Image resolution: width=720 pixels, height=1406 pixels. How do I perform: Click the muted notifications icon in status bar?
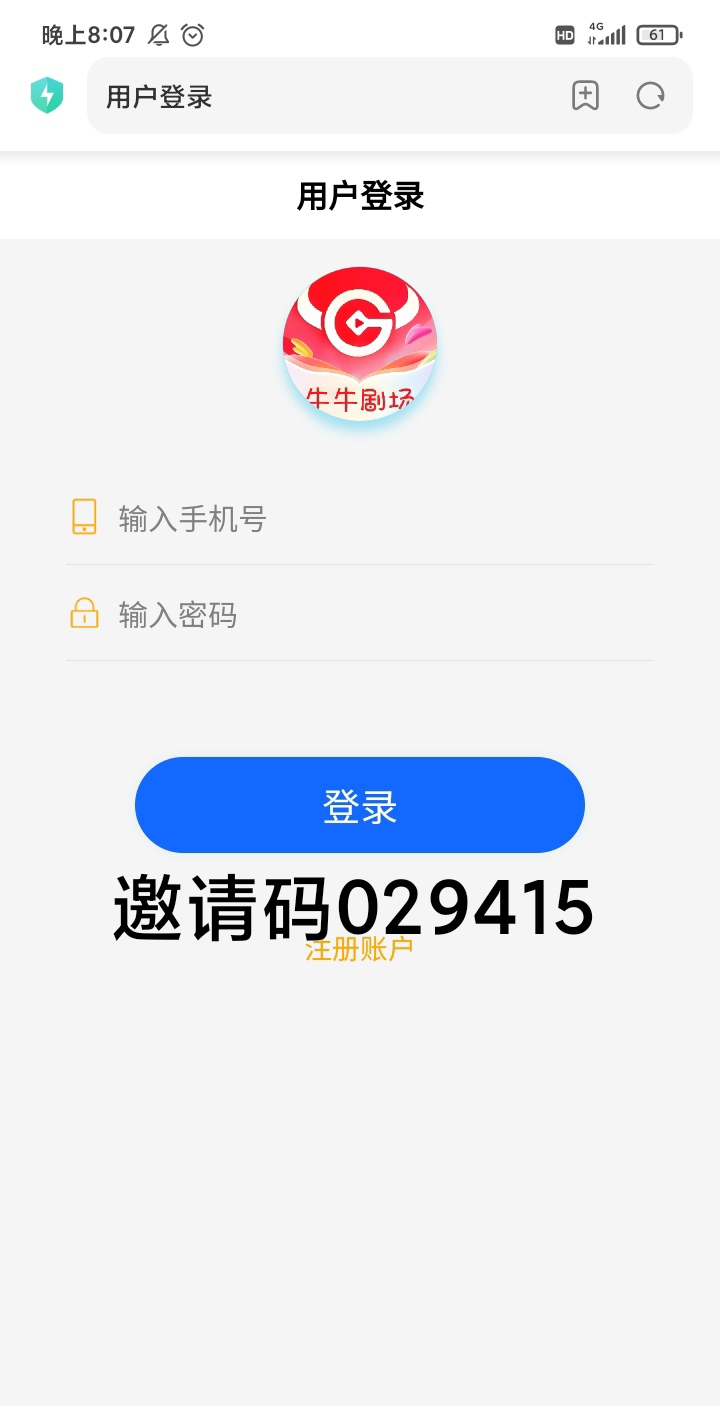click(x=157, y=35)
